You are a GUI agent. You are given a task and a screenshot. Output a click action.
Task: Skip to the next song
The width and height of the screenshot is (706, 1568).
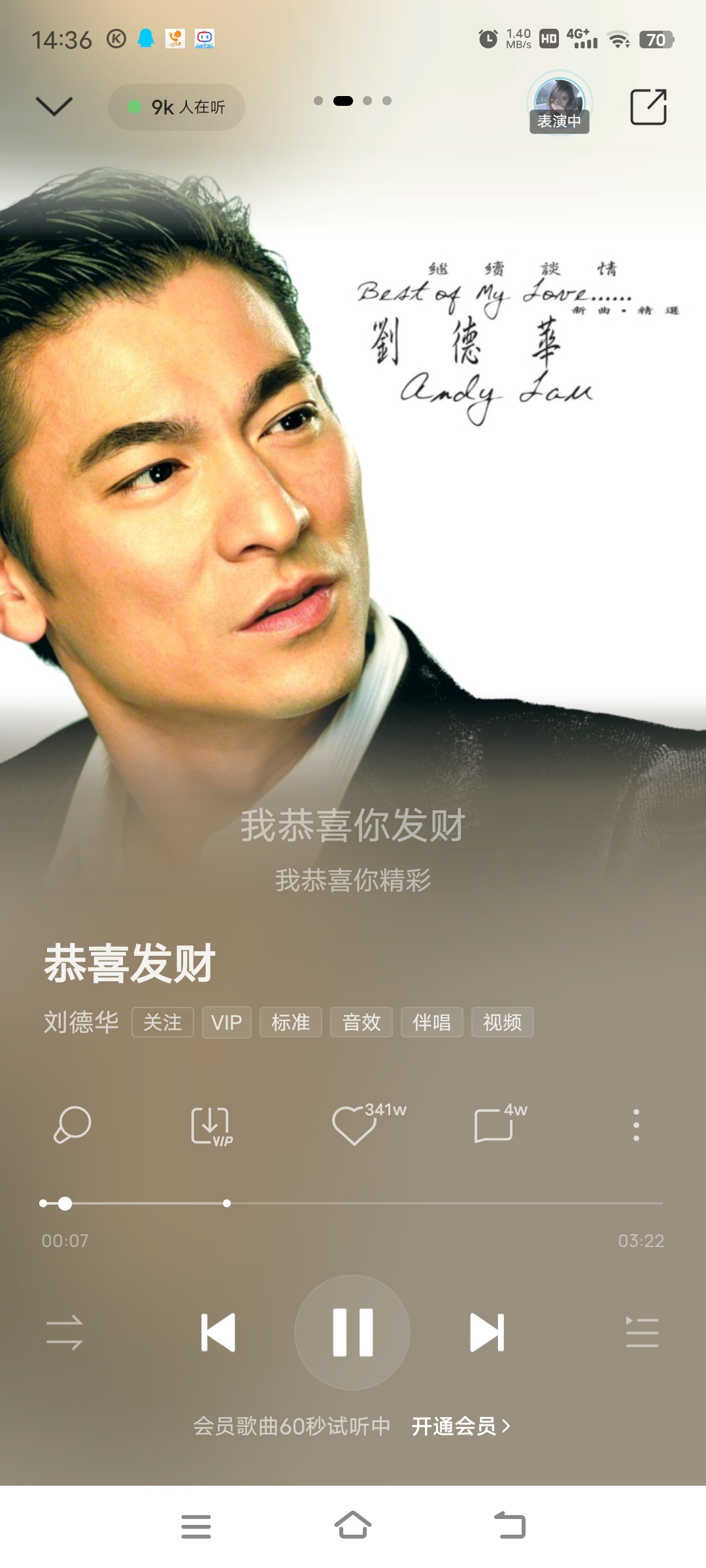point(487,1332)
